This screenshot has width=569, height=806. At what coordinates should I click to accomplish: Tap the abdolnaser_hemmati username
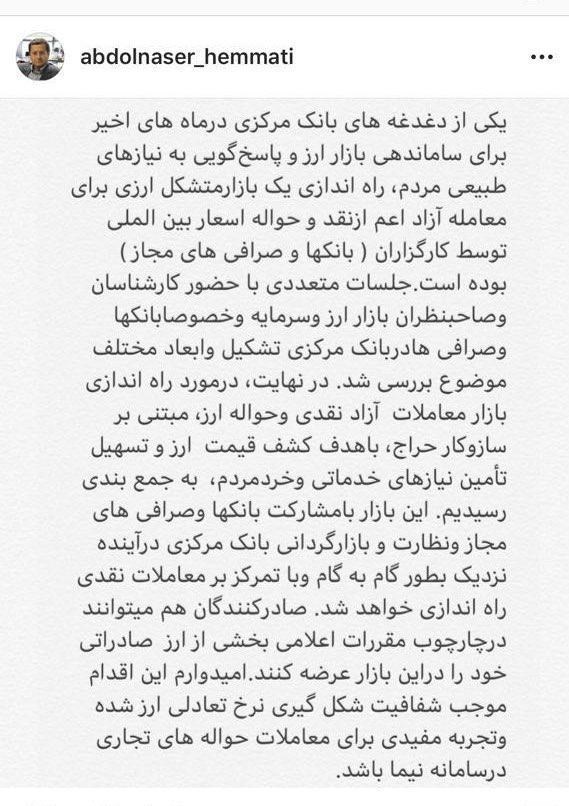[x=187, y=56]
